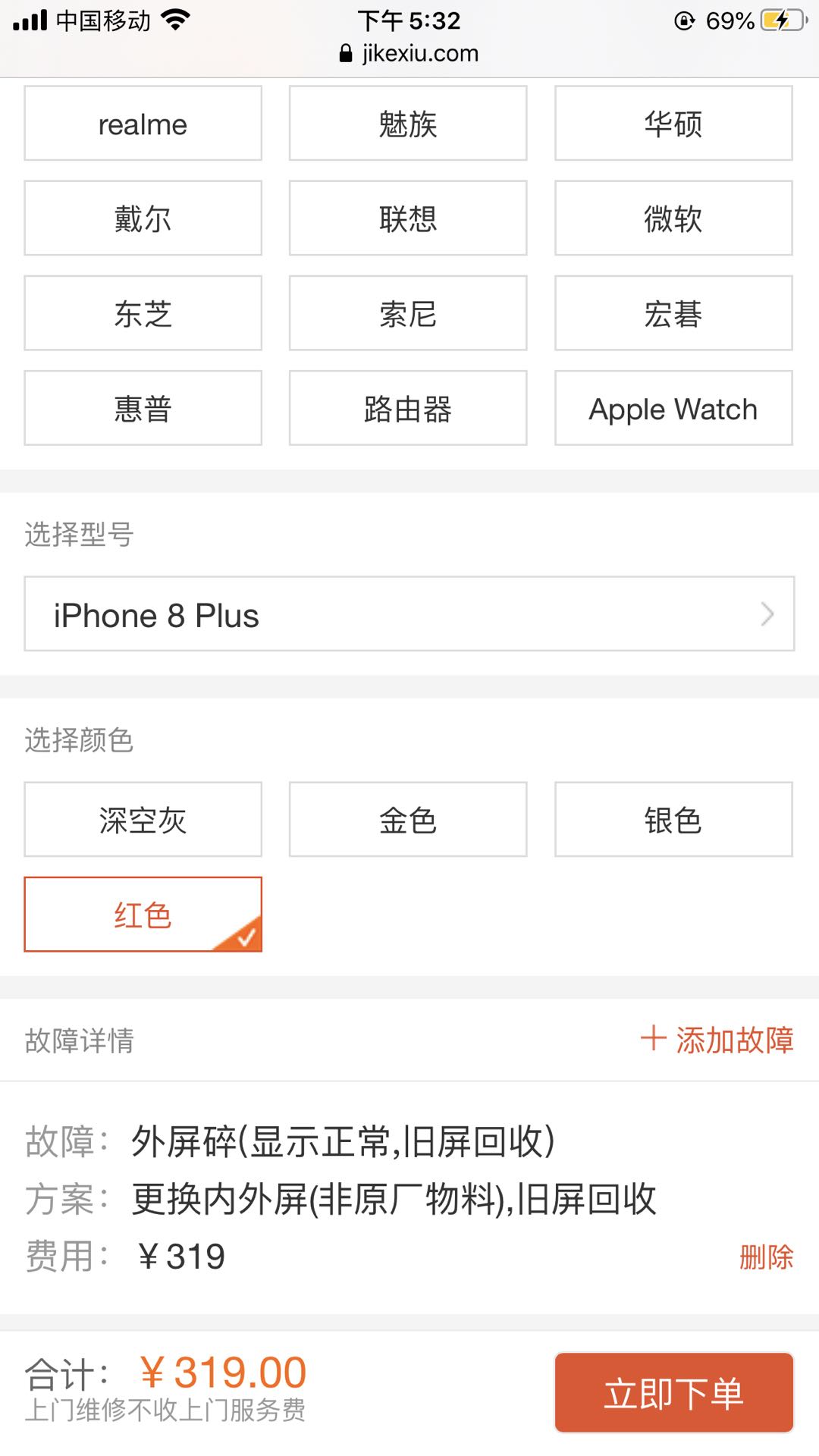This screenshot has width=819, height=1456.
Task: Add another fault with 添加故障
Action: pos(717,1040)
